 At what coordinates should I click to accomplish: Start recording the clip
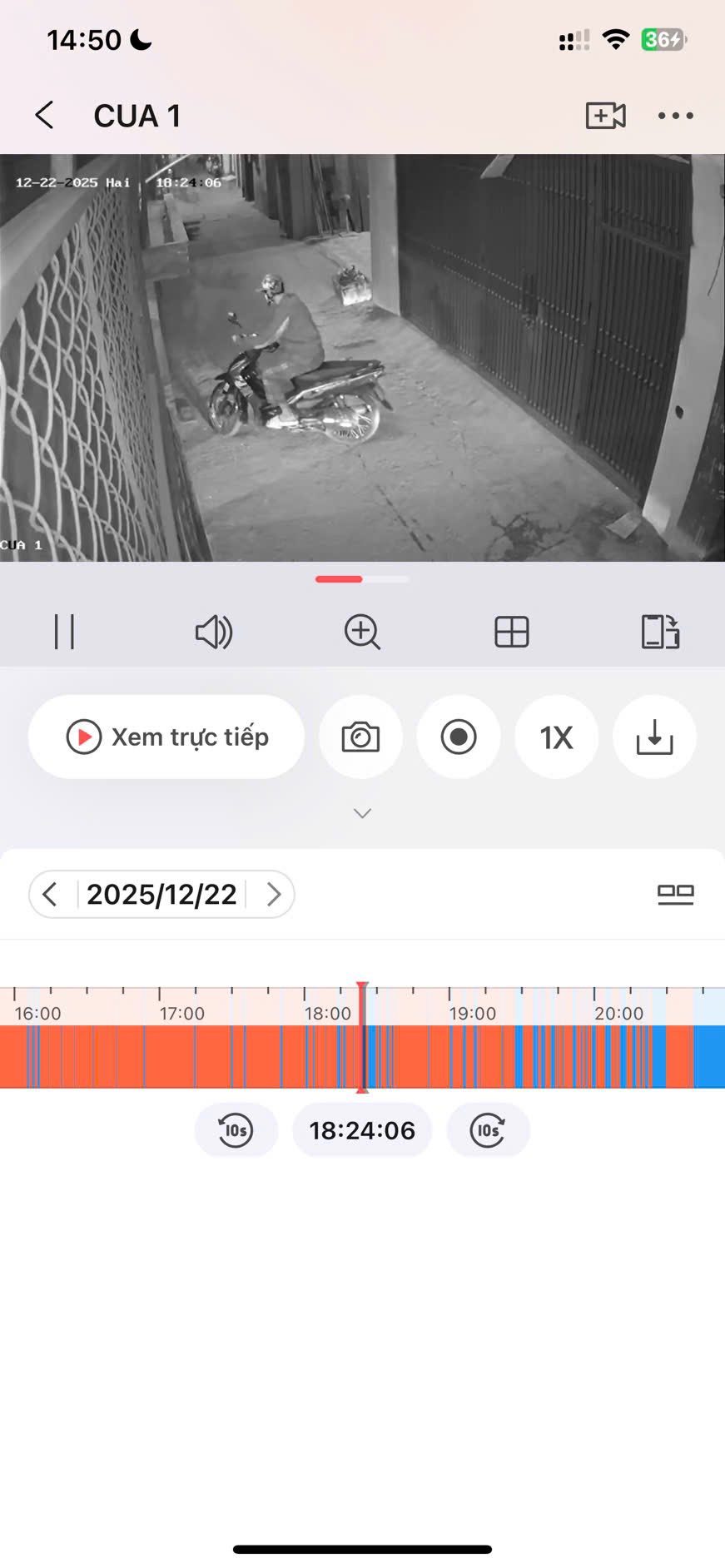point(459,737)
